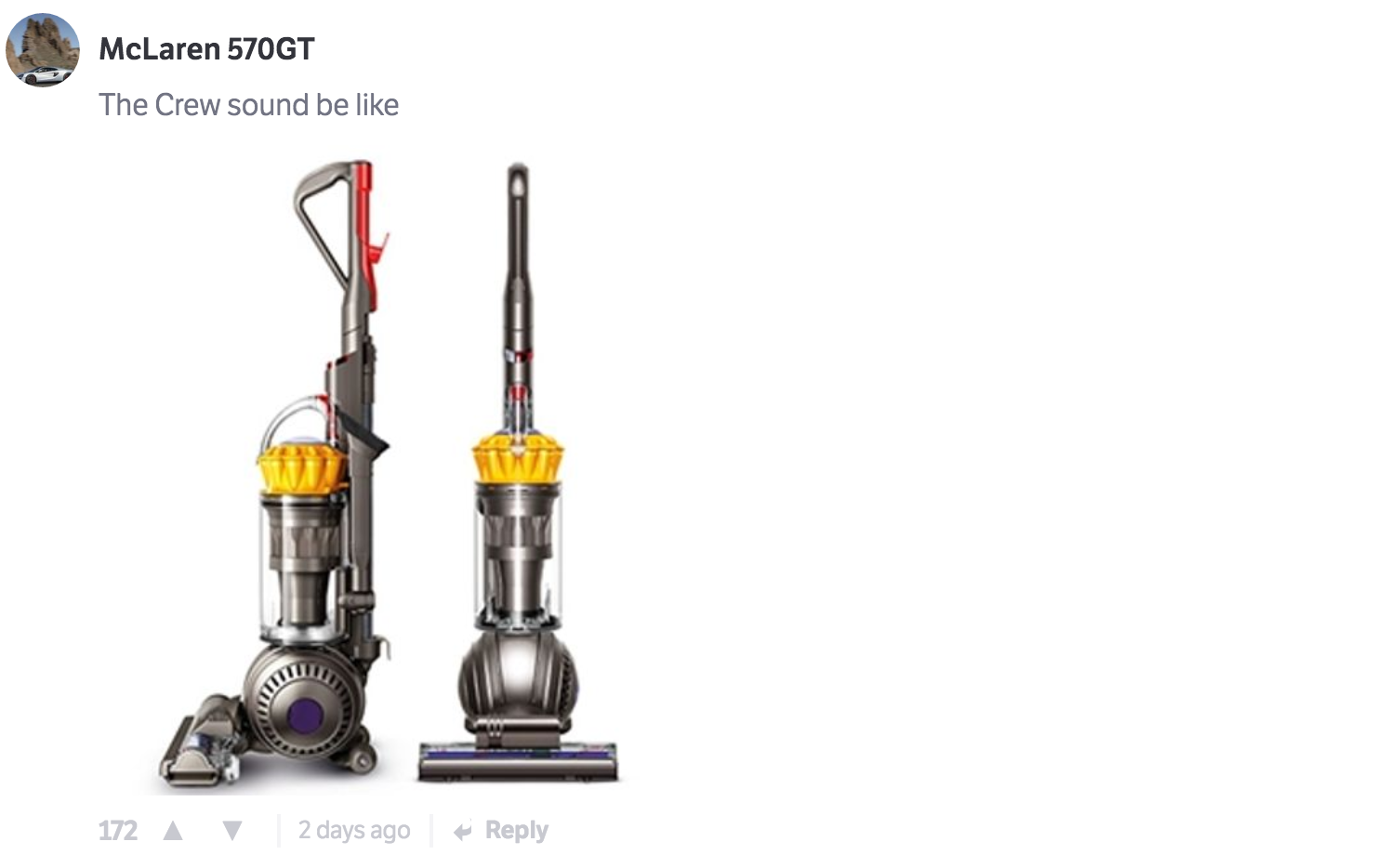Upvote McLaren 570GT's comment

pyautogui.click(x=173, y=830)
